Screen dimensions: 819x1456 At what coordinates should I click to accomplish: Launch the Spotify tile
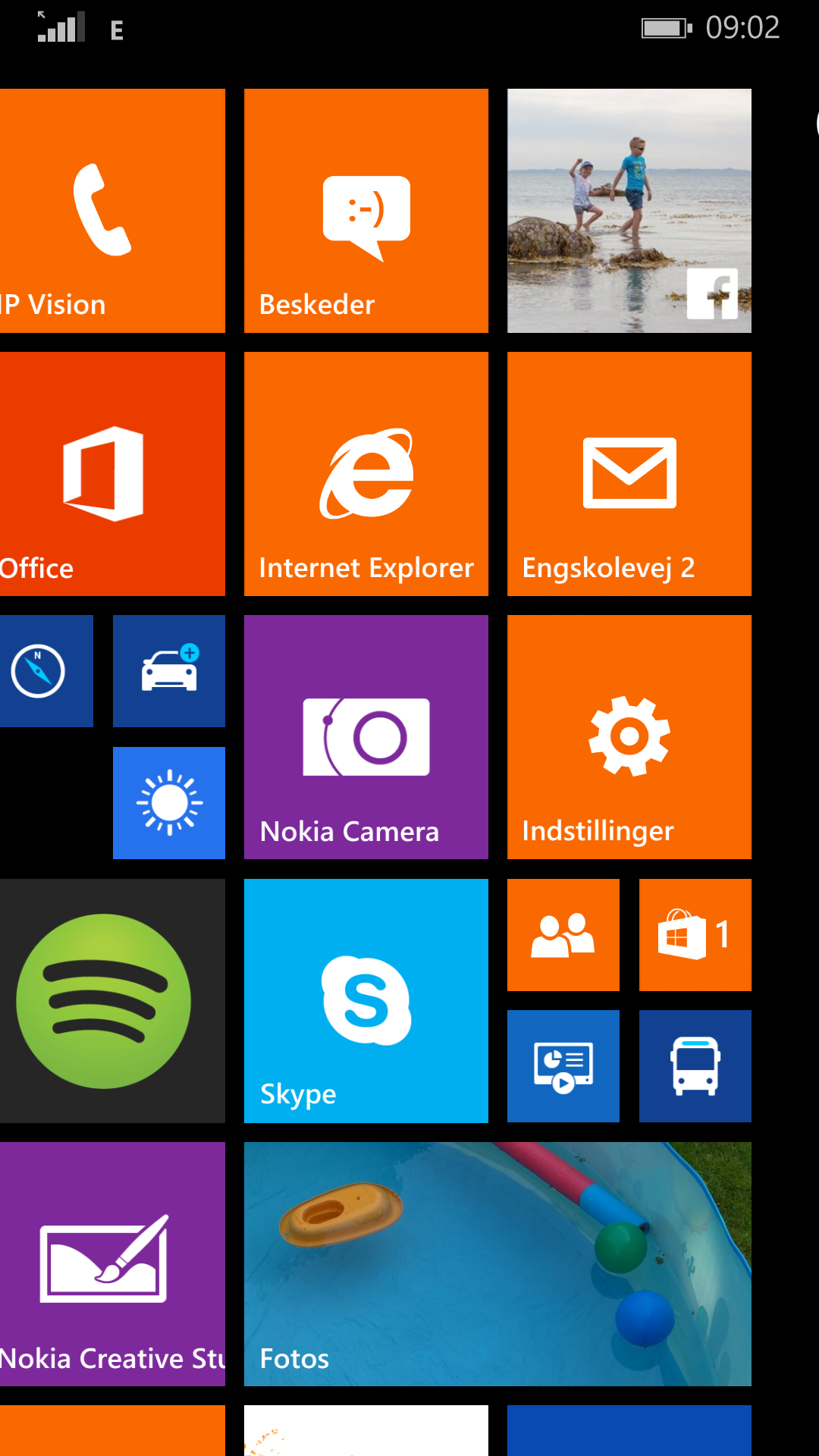click(112, 1001)
